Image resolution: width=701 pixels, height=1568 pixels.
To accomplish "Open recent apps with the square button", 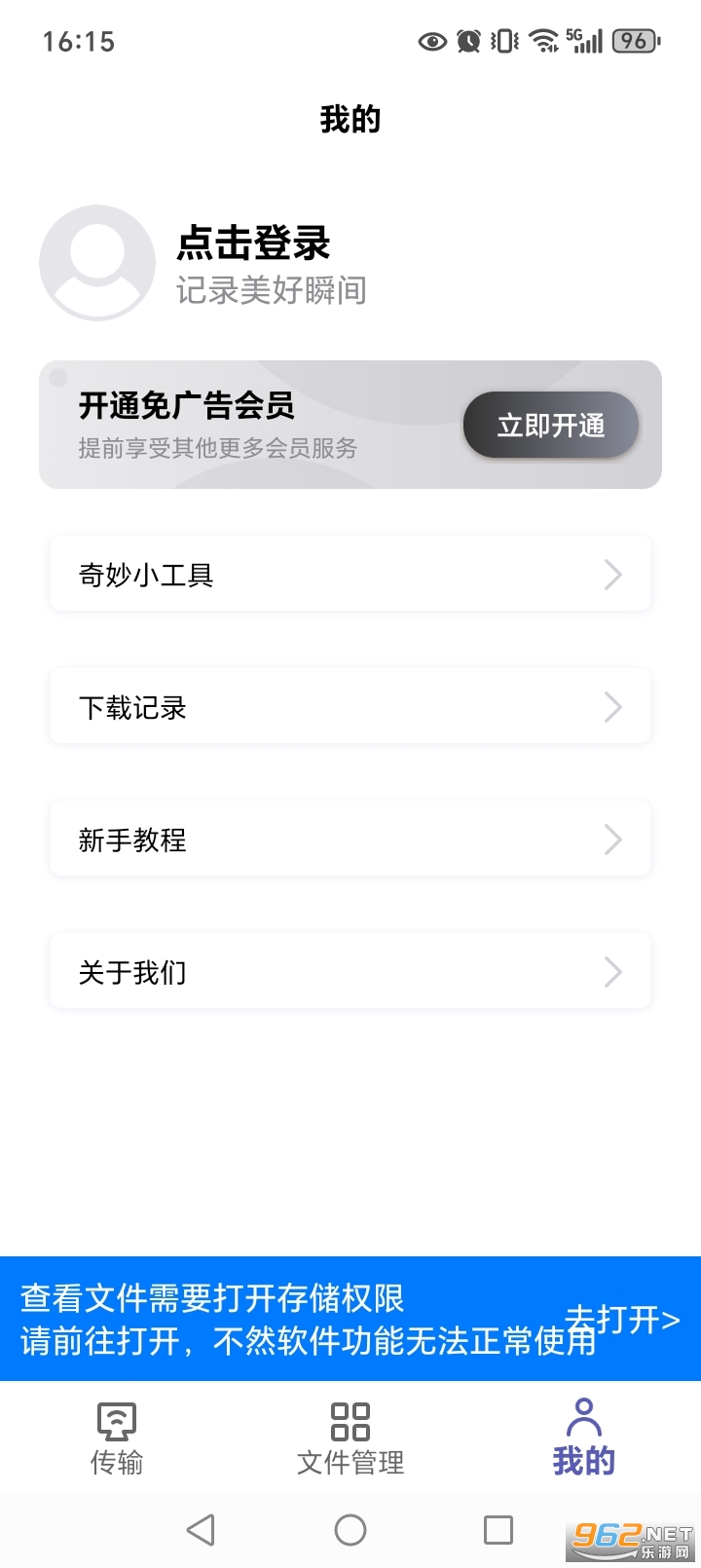I will click(x=498, y=1529).
